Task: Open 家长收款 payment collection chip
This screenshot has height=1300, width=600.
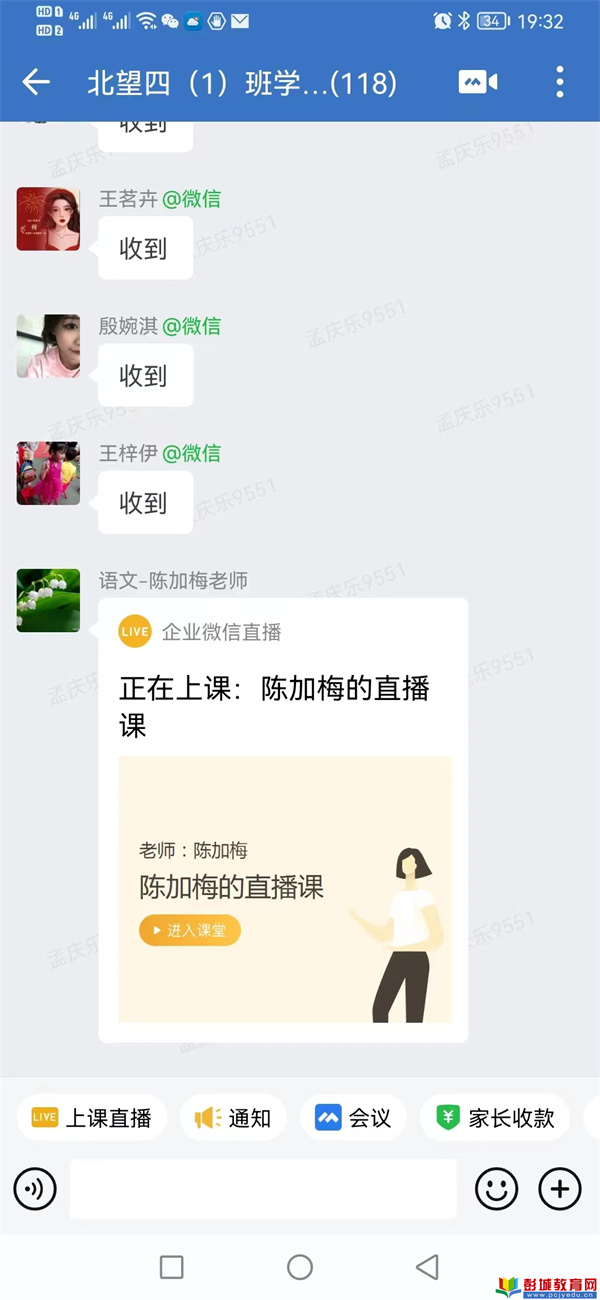Action: click(x=495, y=1118)
